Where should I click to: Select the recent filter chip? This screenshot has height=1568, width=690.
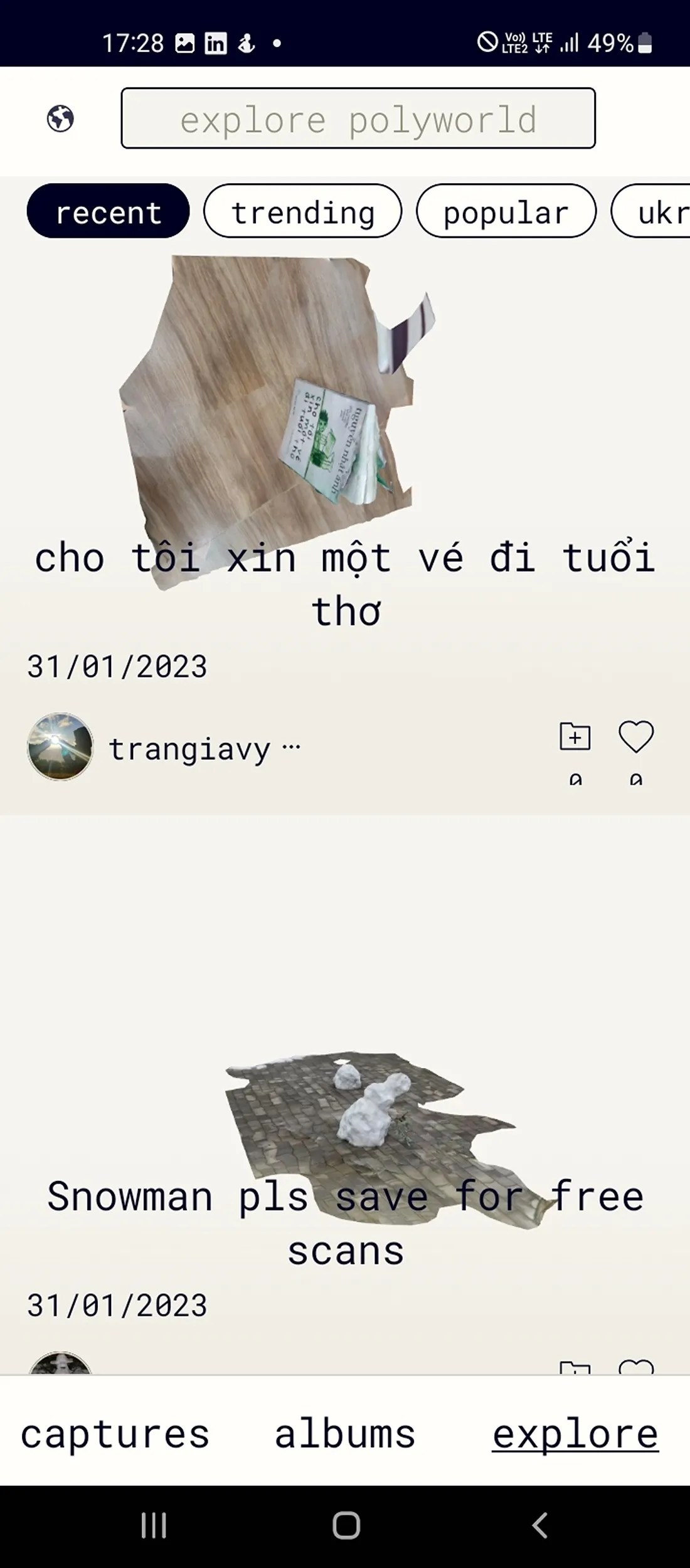tap(108, 211)
